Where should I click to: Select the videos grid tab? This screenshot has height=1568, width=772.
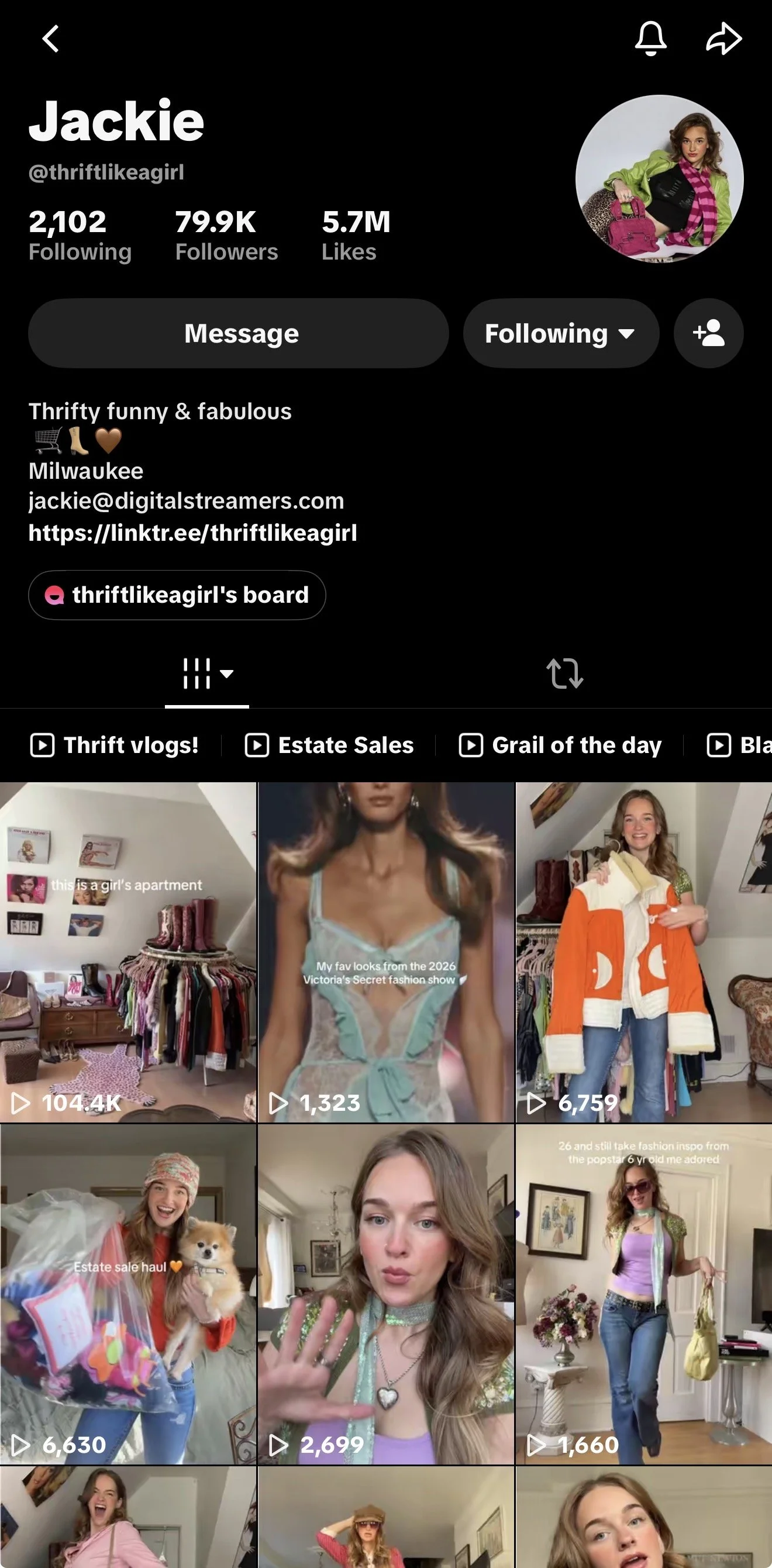[x=207, y=674]
